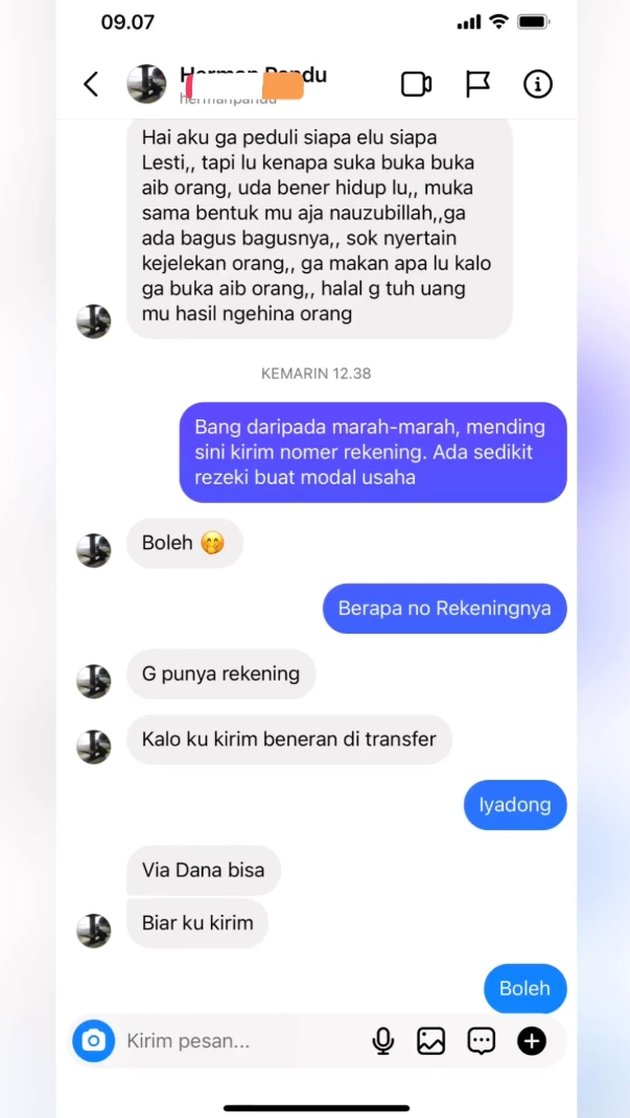Open the camera to send a photo

(x=94, y=1041)
